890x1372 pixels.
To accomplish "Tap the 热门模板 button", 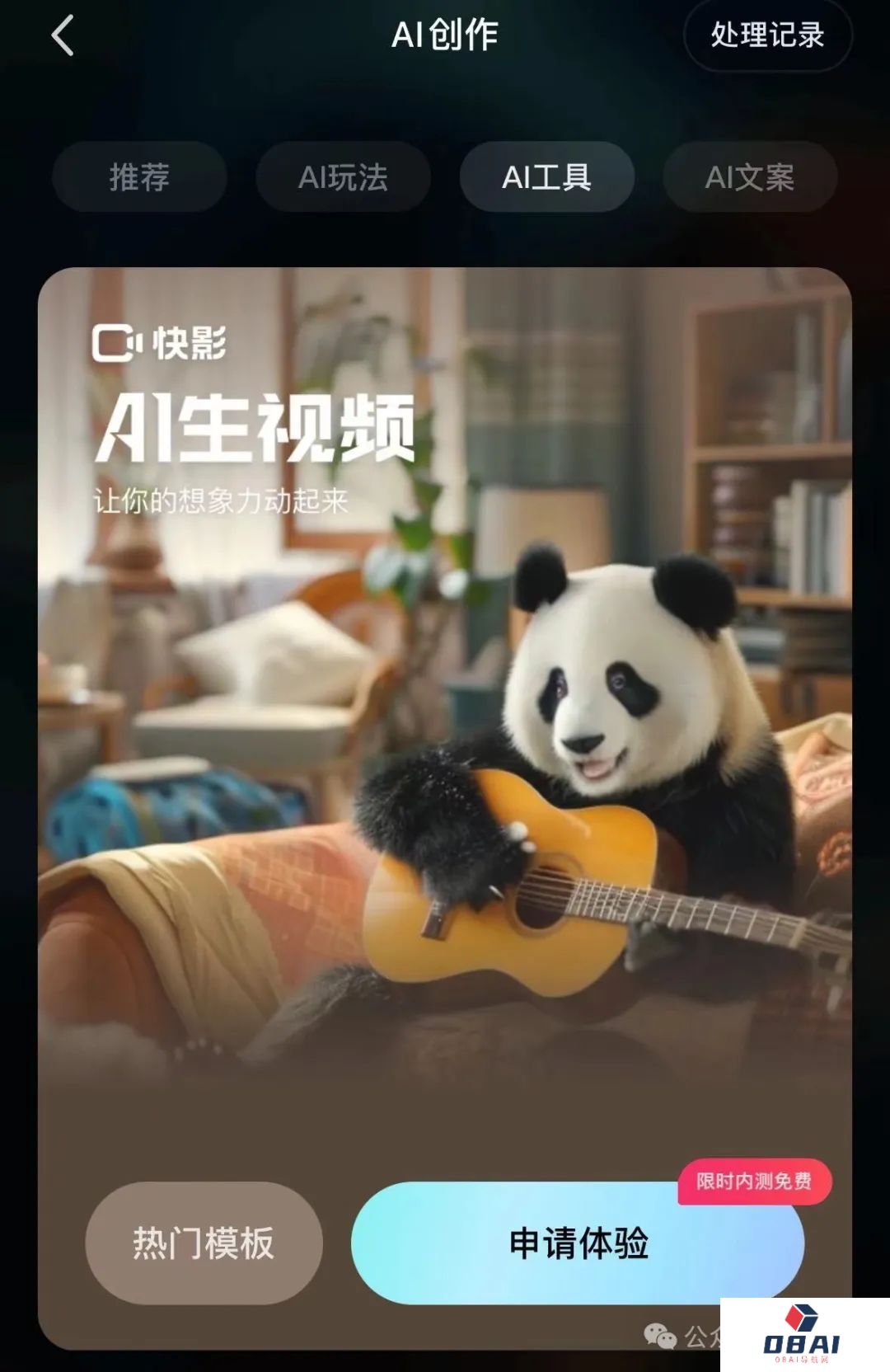I will pyautogui.click(x=204, y=1243).
